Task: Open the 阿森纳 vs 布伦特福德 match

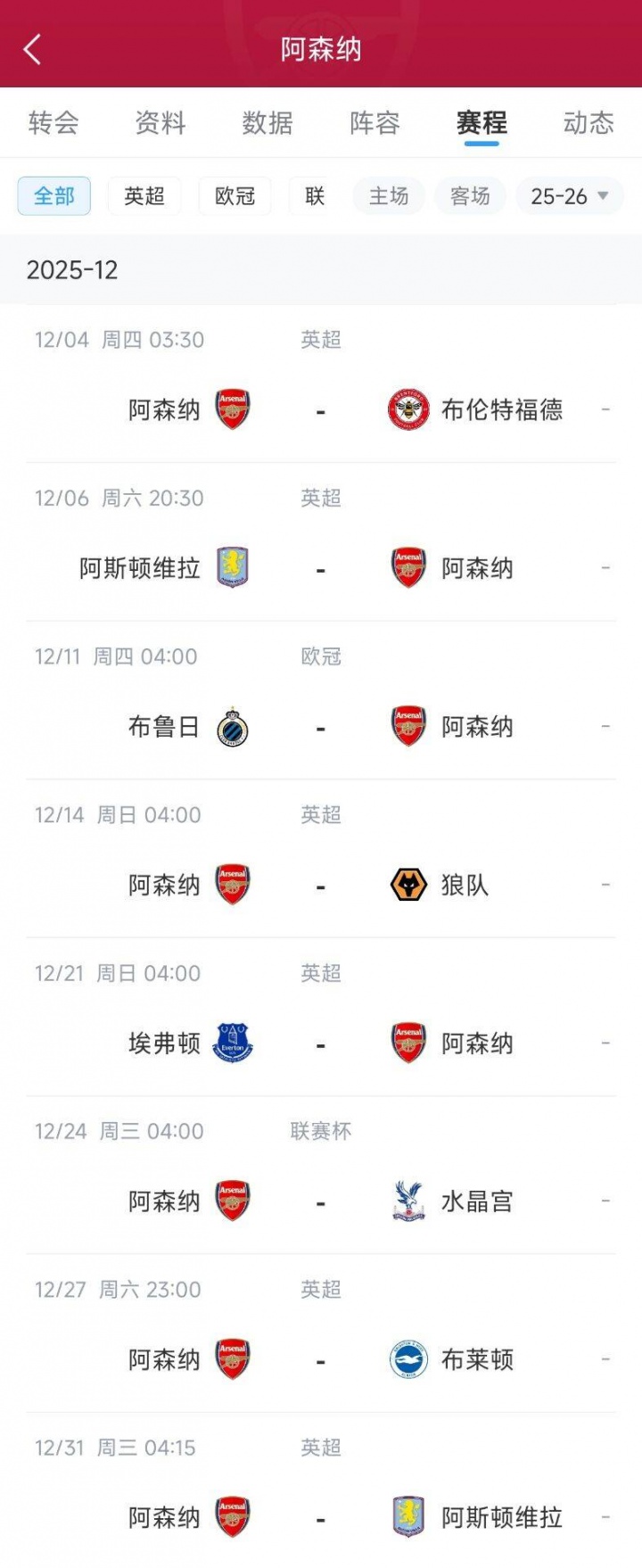Action: (321, 410)
